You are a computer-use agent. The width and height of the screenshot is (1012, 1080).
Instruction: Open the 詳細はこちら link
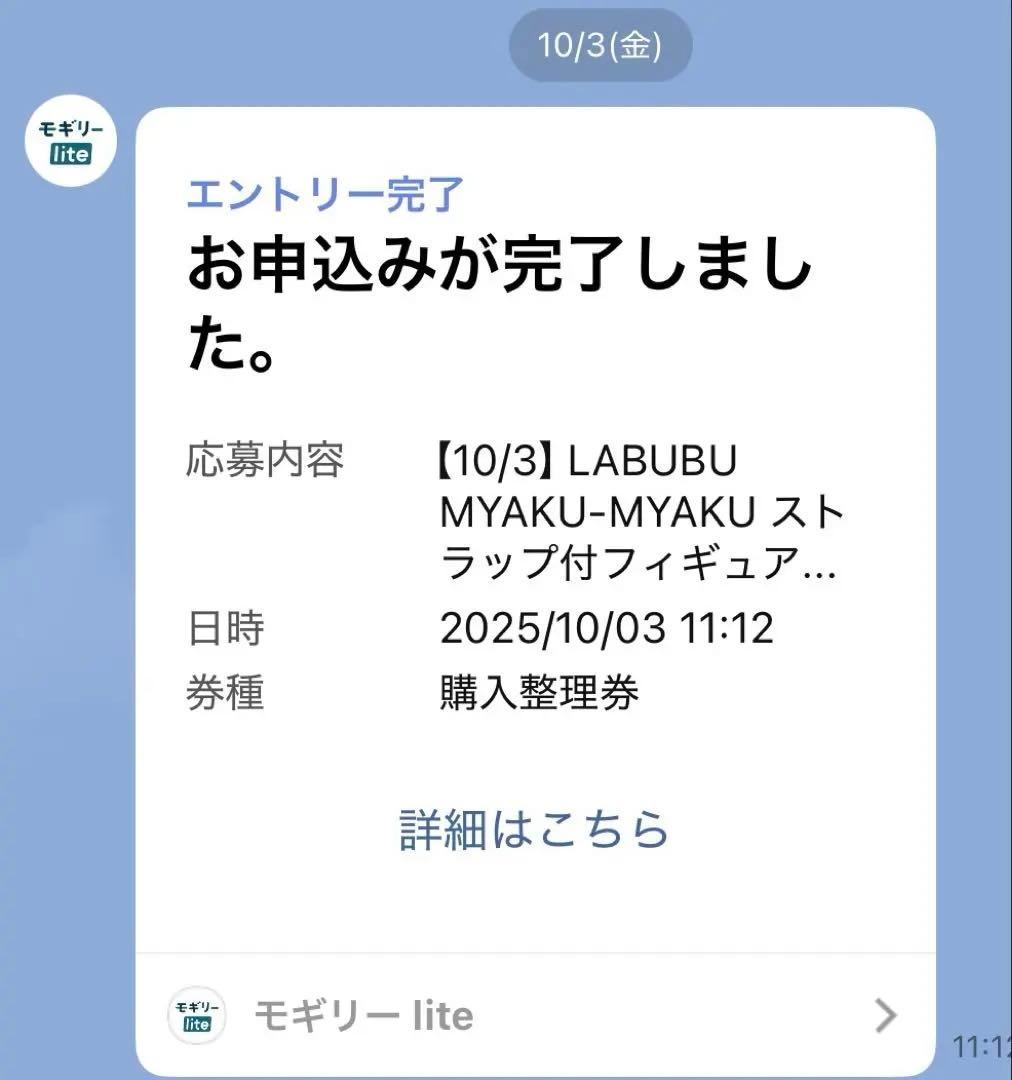click(533, 826)
